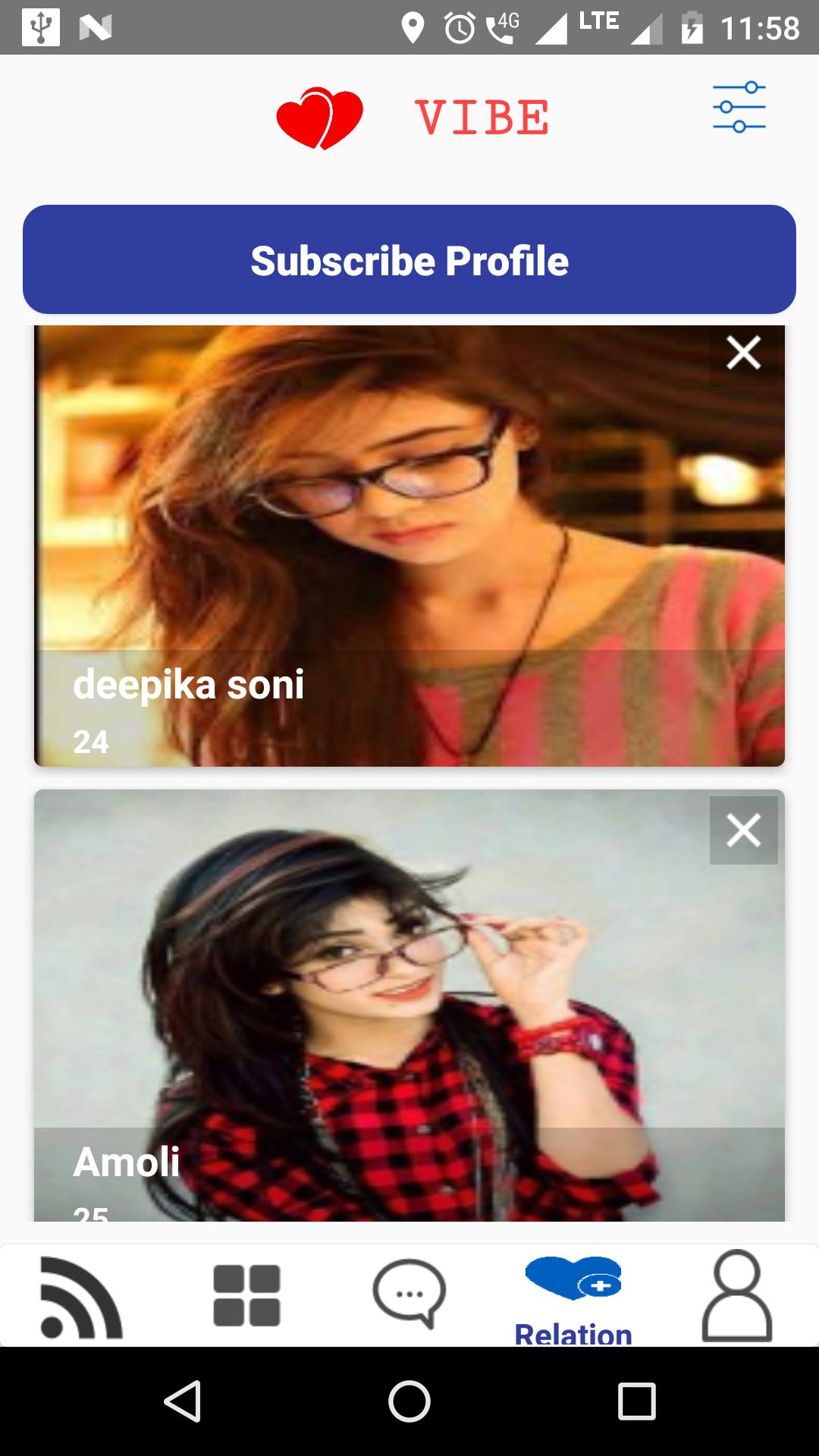Select the red heart VIBE logo
819x1456 pixels.
[x=319, y=115]
